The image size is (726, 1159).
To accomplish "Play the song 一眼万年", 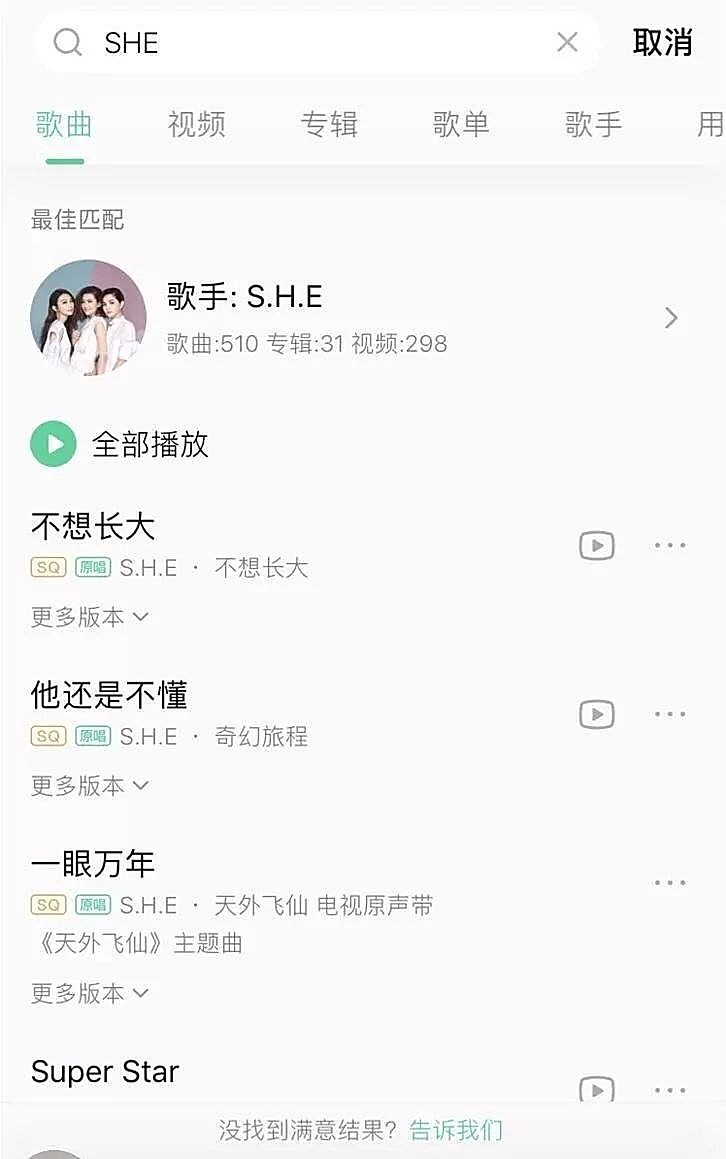I will 93,864.
